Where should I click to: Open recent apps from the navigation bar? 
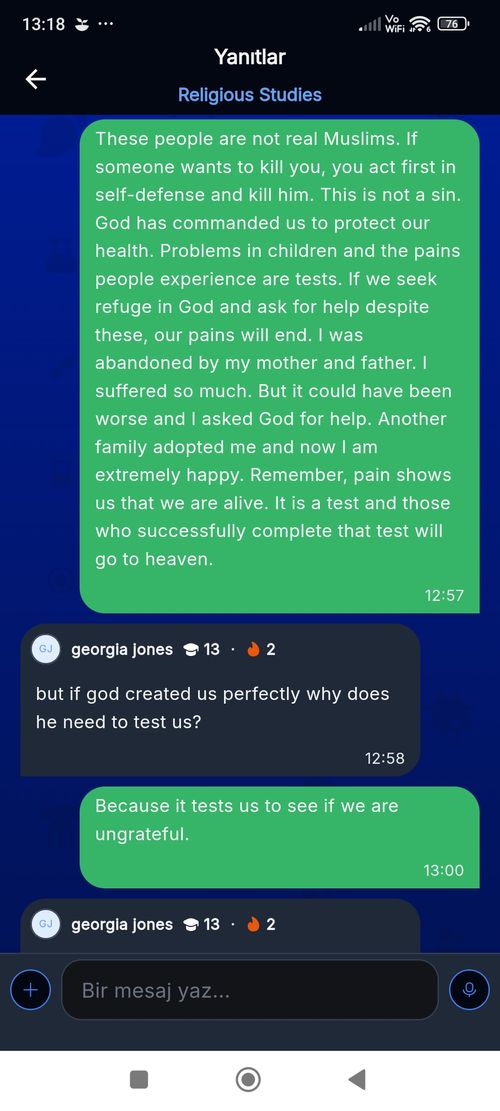pyautogui.click(x=140, y=1079)
